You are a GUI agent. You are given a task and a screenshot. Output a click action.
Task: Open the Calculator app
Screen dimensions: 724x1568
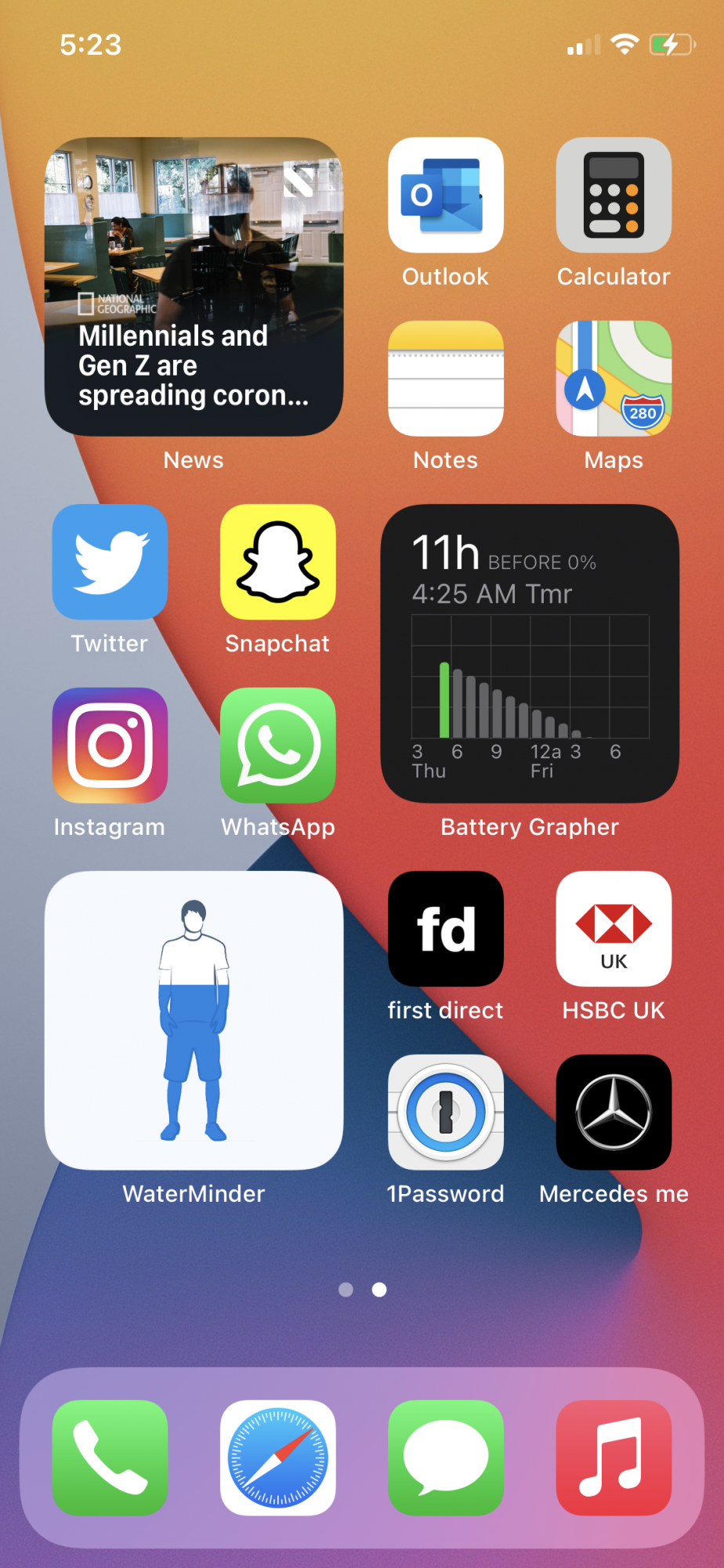(614, 195)
